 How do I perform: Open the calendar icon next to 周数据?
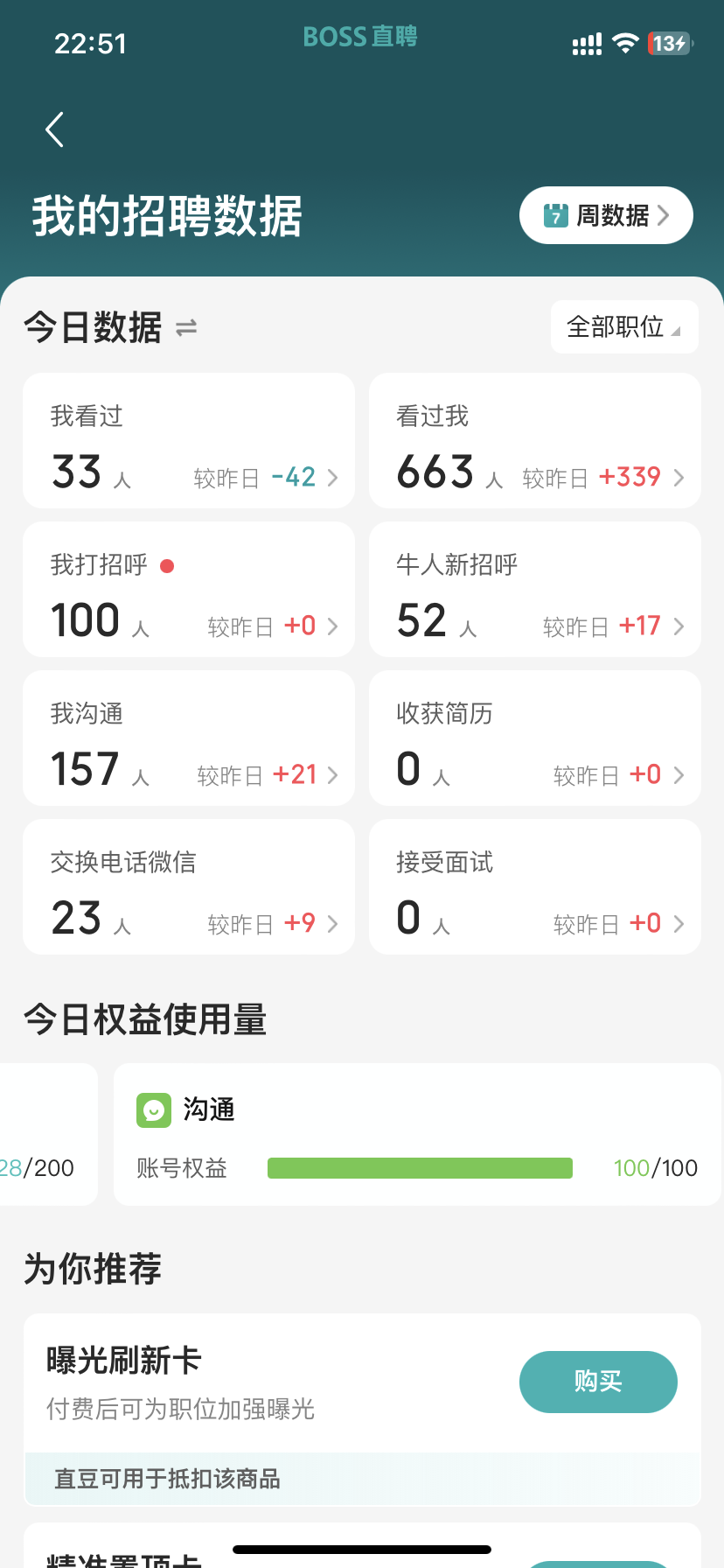pos(554,214)
